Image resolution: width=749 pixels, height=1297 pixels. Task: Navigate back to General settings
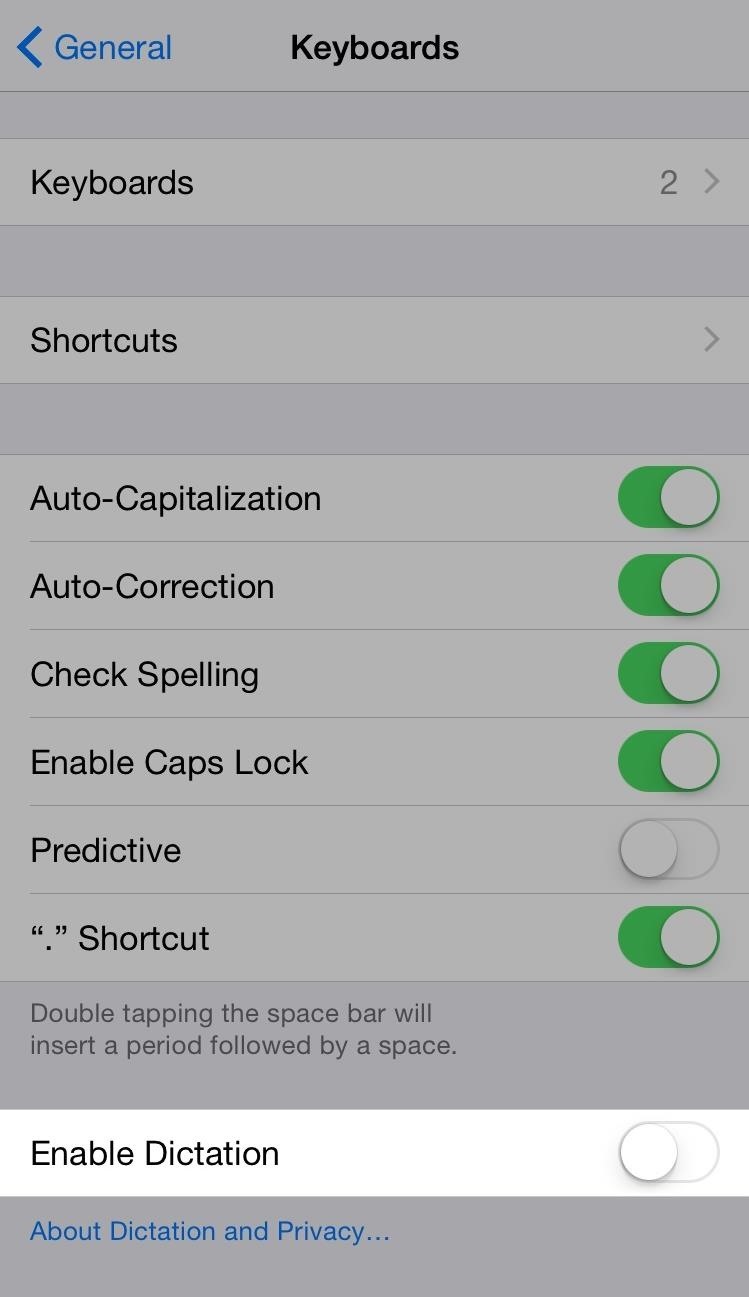pyautogui.click(x=94, y=46)
